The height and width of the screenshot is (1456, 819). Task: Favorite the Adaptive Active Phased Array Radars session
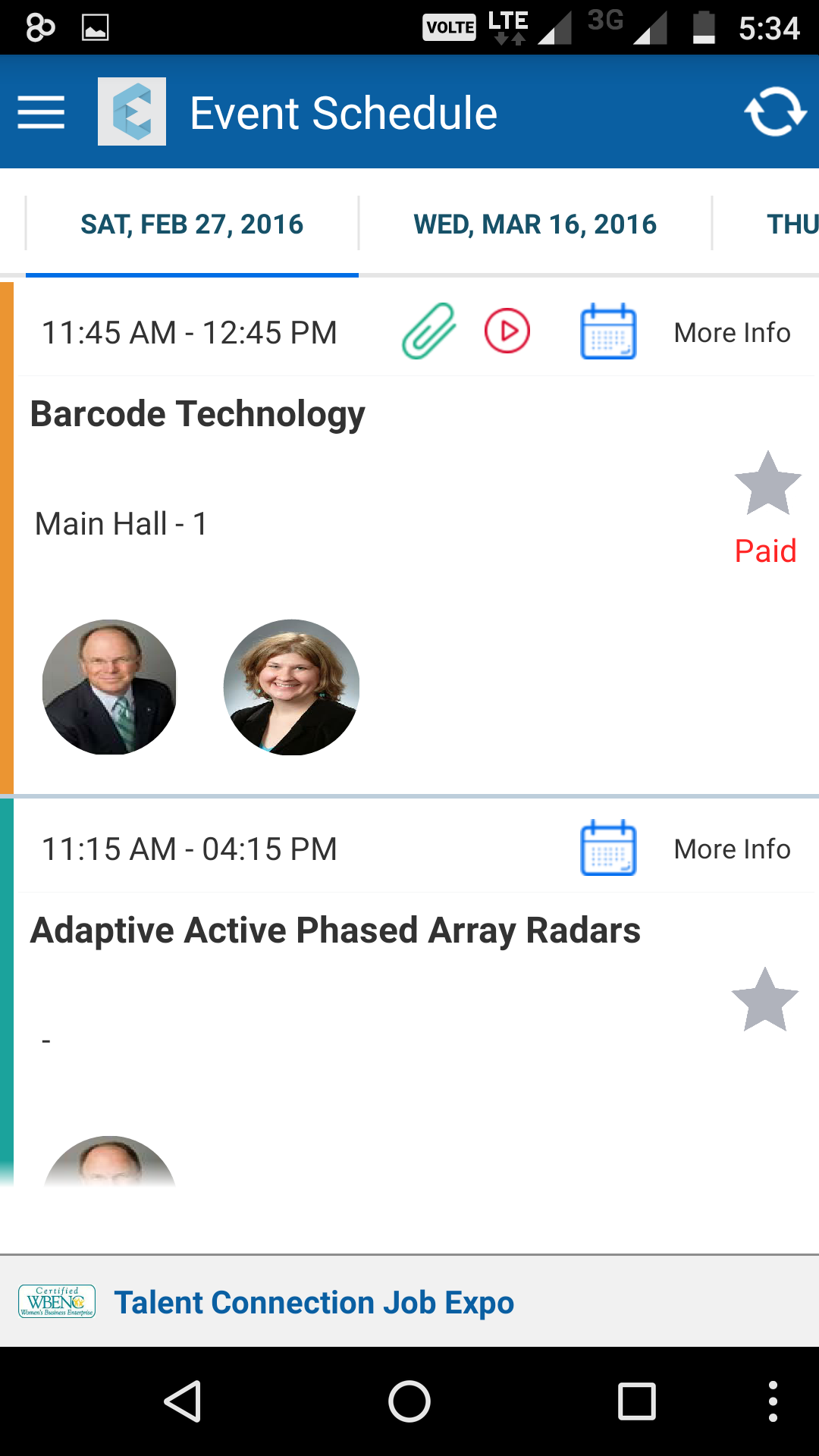(x=765, y=1000)
